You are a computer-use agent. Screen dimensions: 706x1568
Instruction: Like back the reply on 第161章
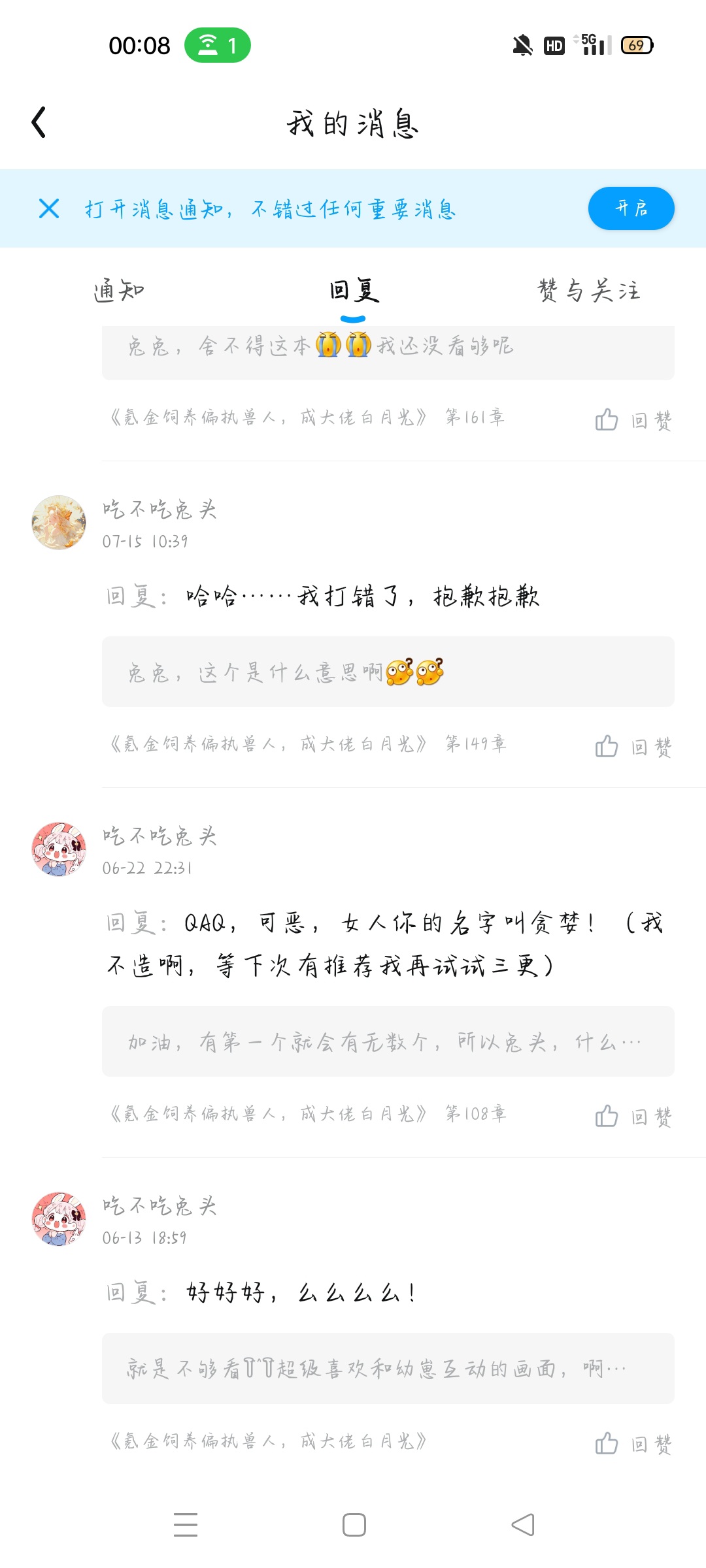(x=633, y=420)
